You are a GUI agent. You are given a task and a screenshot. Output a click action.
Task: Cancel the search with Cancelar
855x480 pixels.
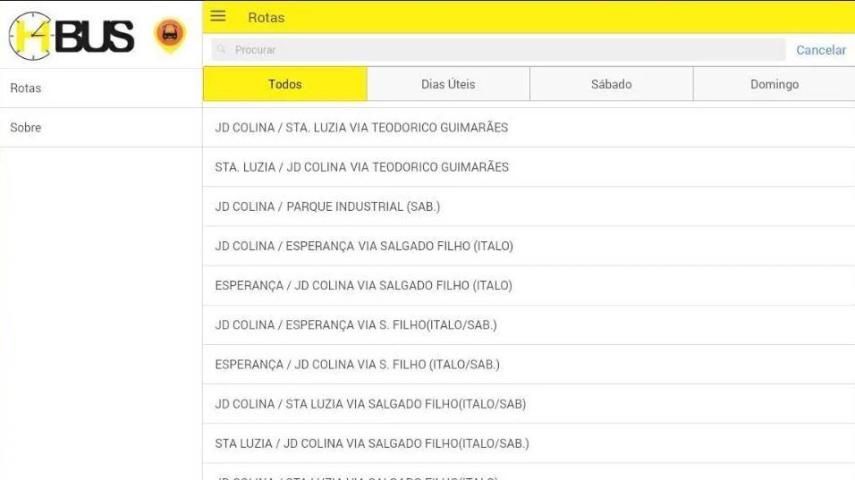(x=820, y=50)
